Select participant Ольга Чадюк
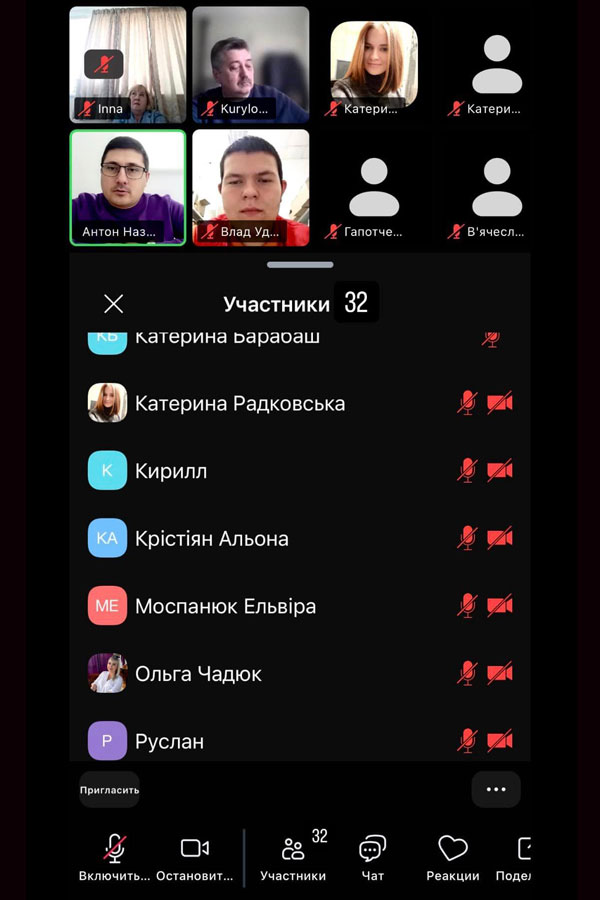The height and width of the screenshot is (900, 600). point(198,674)
